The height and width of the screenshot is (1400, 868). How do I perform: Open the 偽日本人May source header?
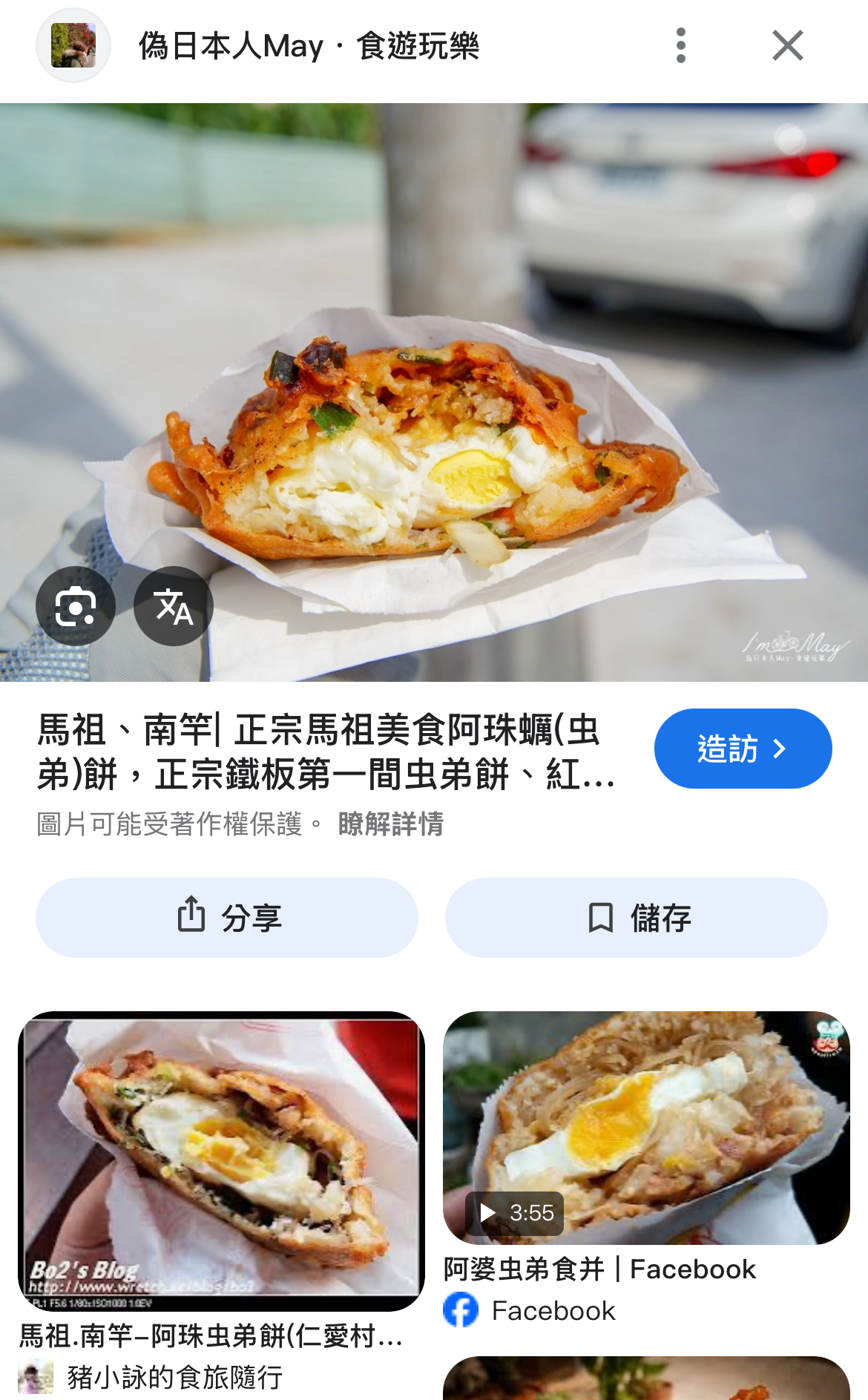click(308, 46)
